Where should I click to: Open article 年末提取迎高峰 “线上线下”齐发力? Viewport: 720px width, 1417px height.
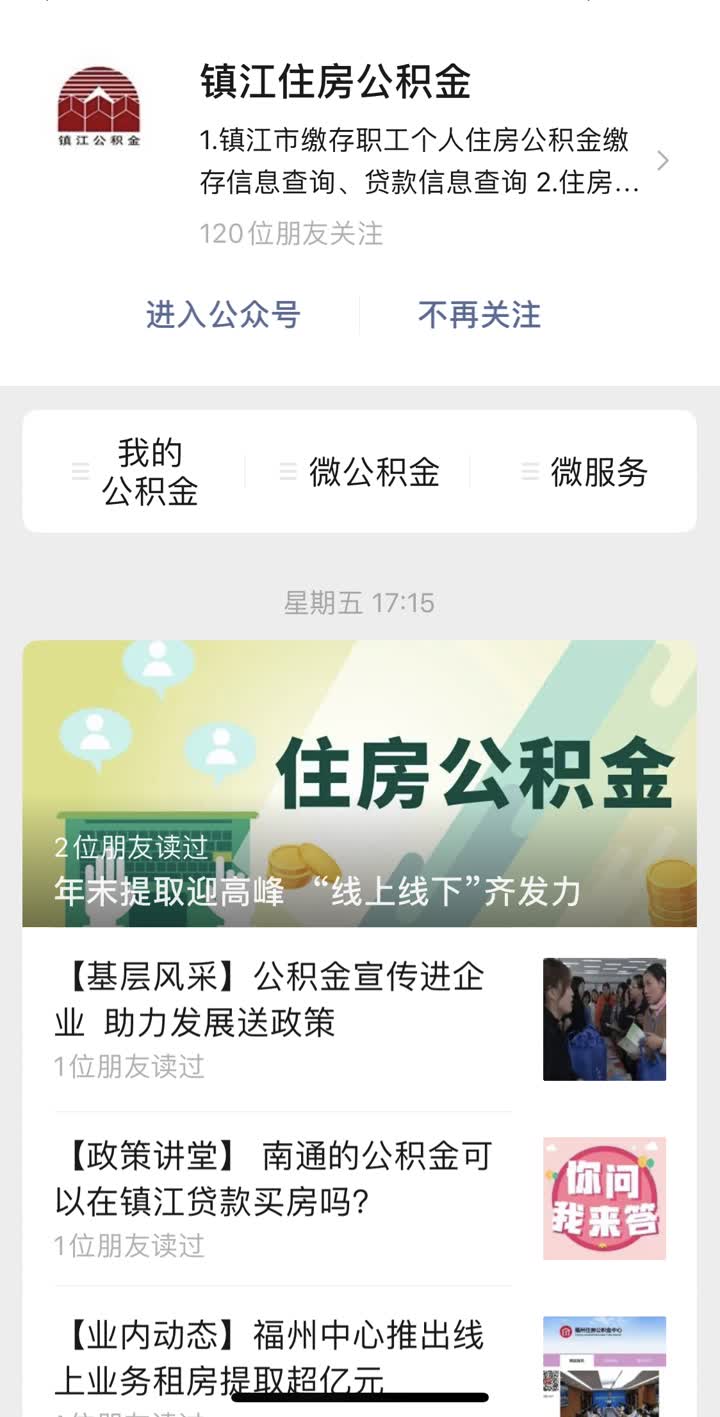[x=359, y=784]
